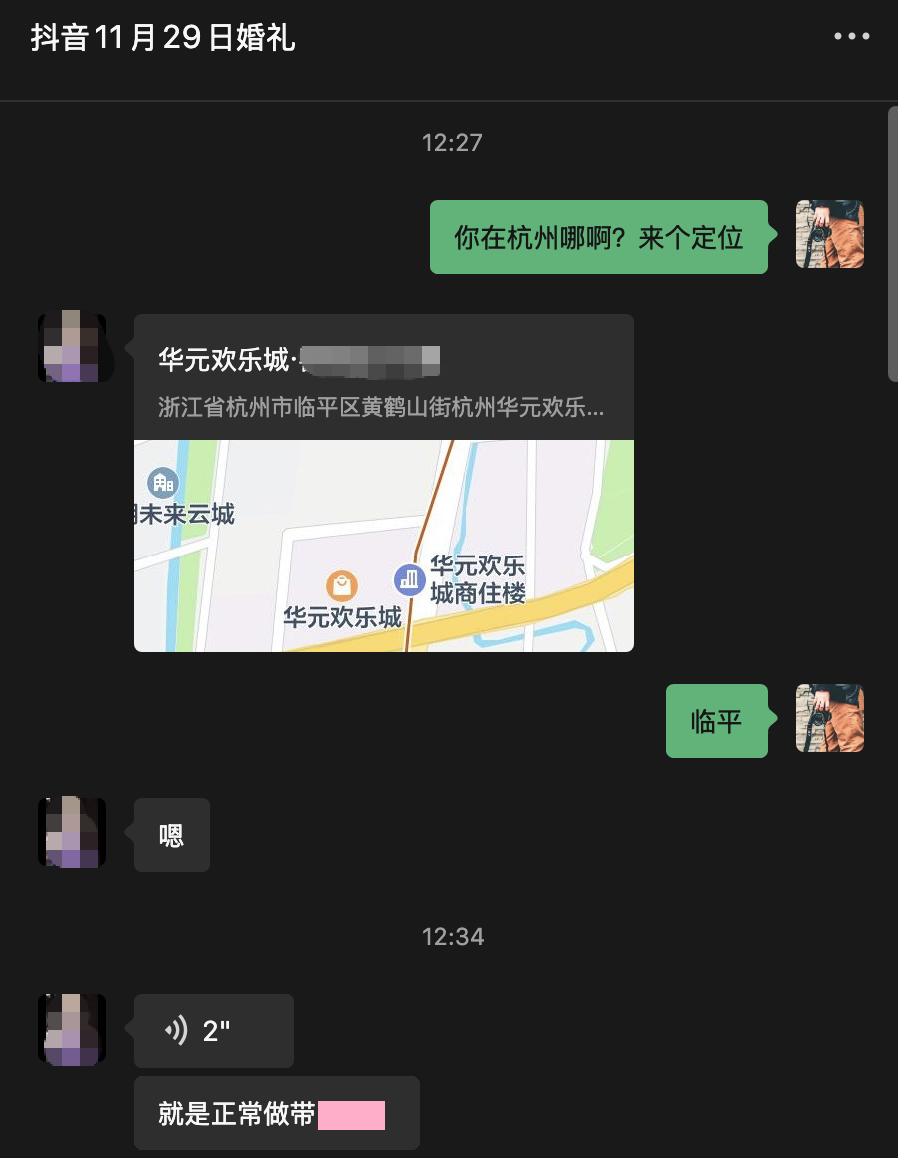Click your avatar beside the green question bubble

click(x=829, y=234)
